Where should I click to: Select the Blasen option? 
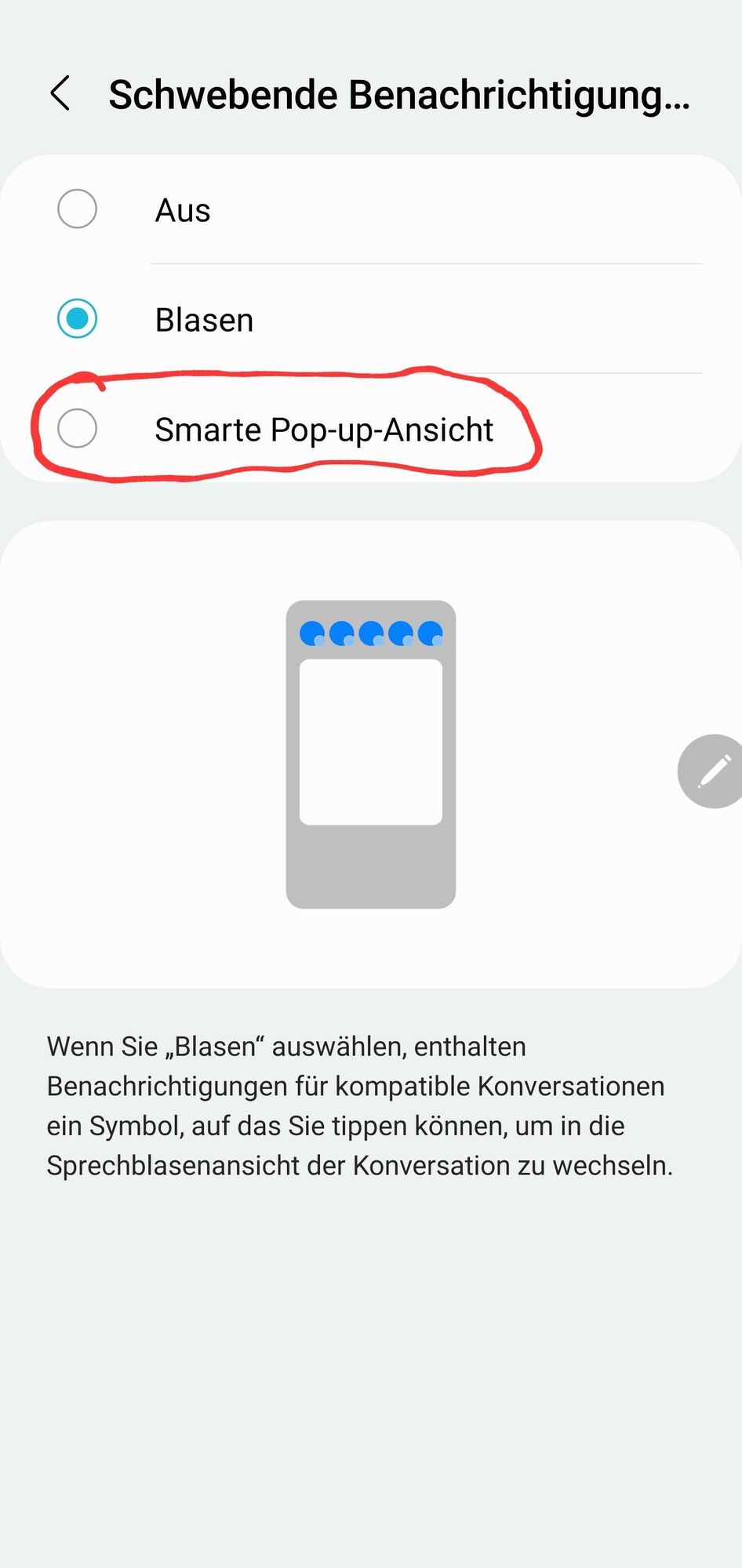click(78, 319)
